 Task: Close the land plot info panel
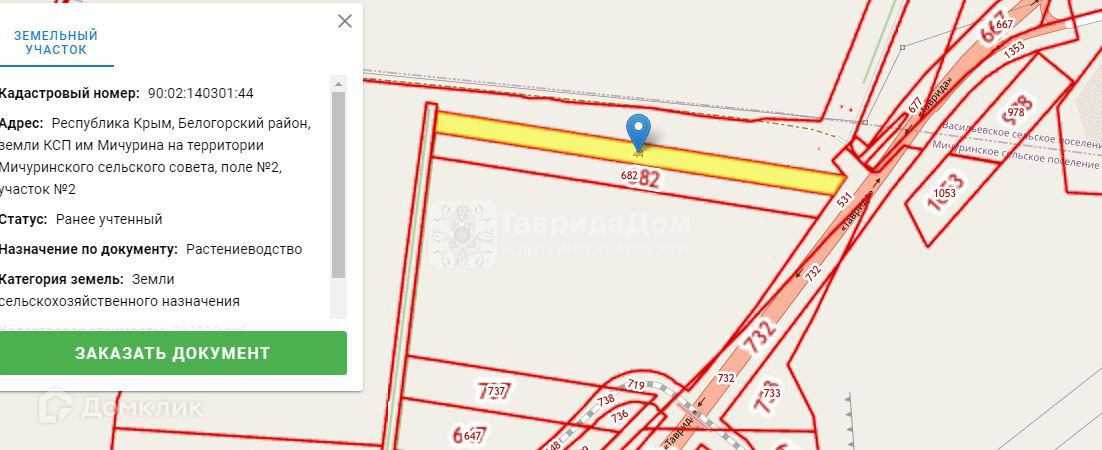point(344,21)
